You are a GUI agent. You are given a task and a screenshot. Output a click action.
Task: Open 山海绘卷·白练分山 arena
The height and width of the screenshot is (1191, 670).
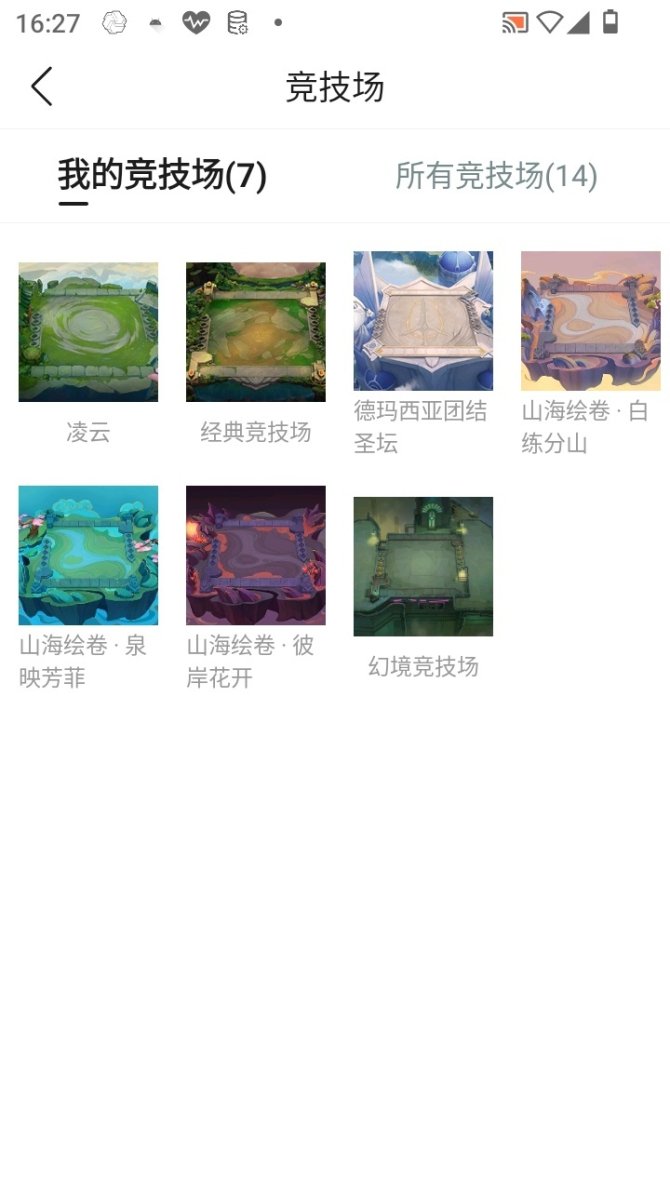590,321
